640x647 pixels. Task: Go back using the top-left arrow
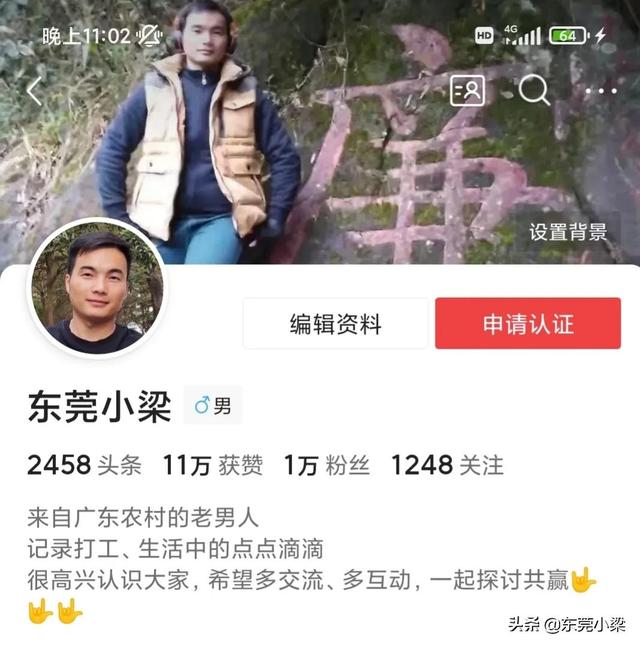point(35,92)
